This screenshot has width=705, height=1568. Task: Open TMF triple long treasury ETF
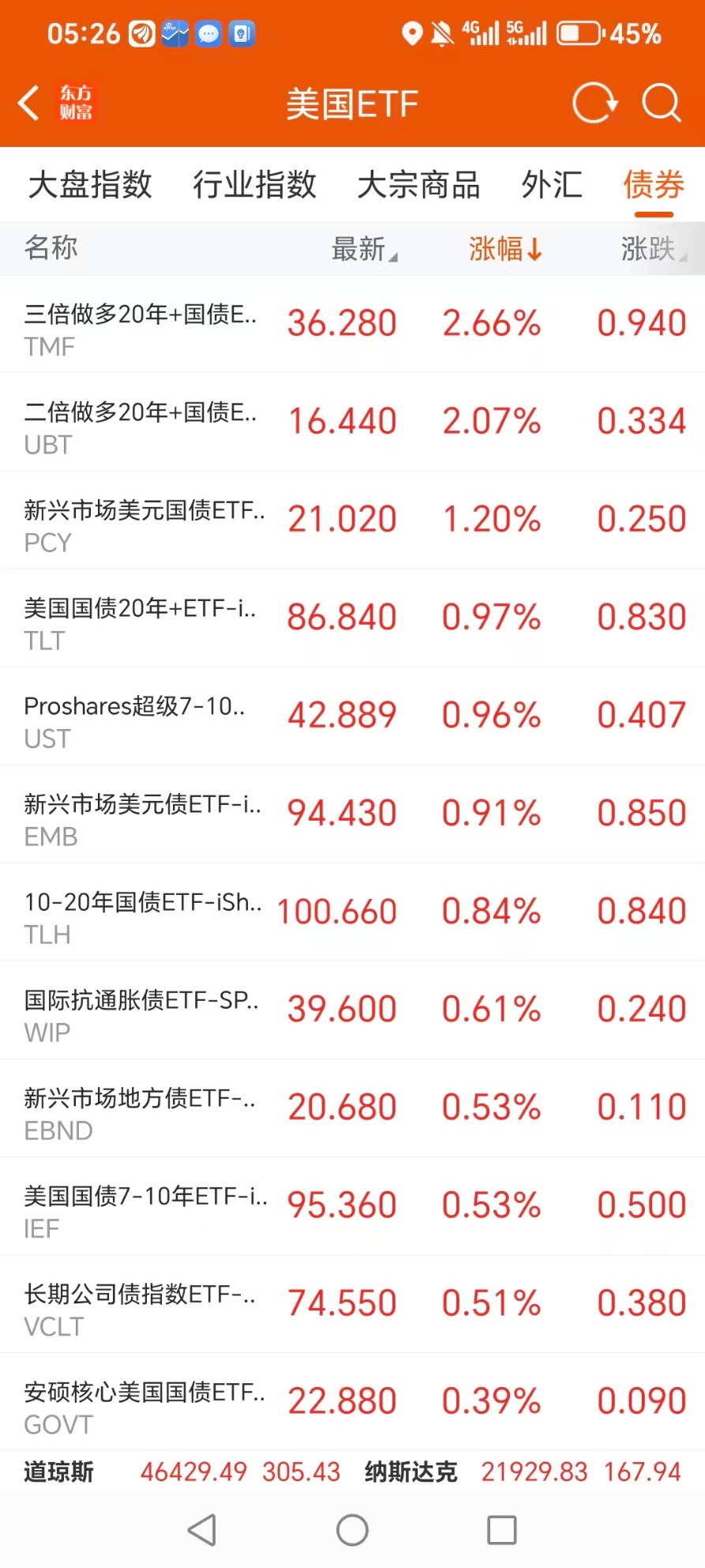point(352,325)
